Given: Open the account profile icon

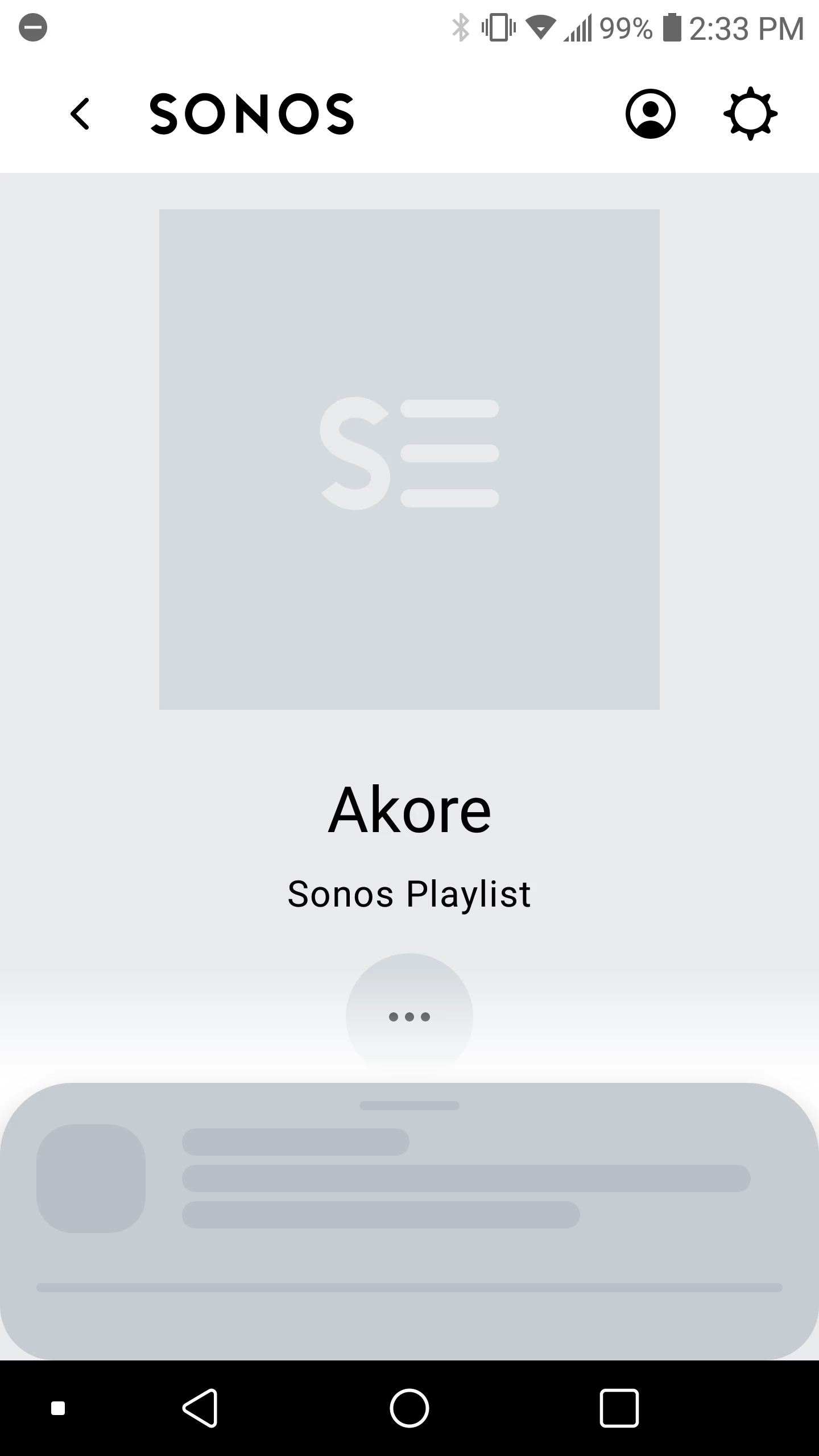Looking at the screenshot, I should point(650,114).
